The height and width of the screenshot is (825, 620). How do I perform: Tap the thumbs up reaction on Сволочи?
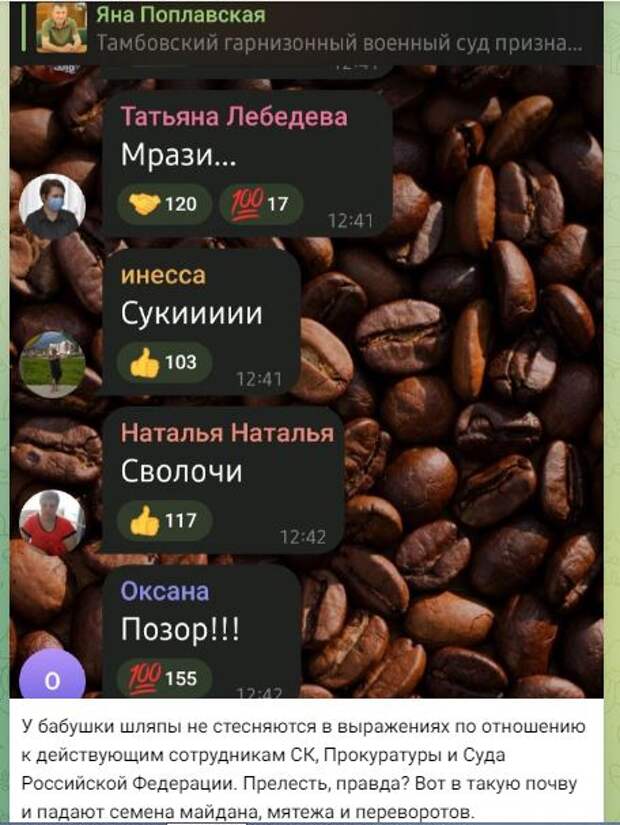(164, 520)
